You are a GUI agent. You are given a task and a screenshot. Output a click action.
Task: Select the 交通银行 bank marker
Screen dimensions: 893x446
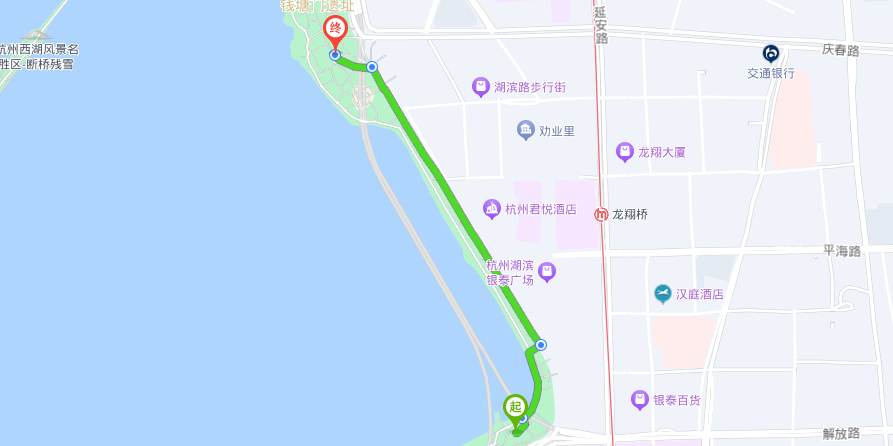coord(771,54)
